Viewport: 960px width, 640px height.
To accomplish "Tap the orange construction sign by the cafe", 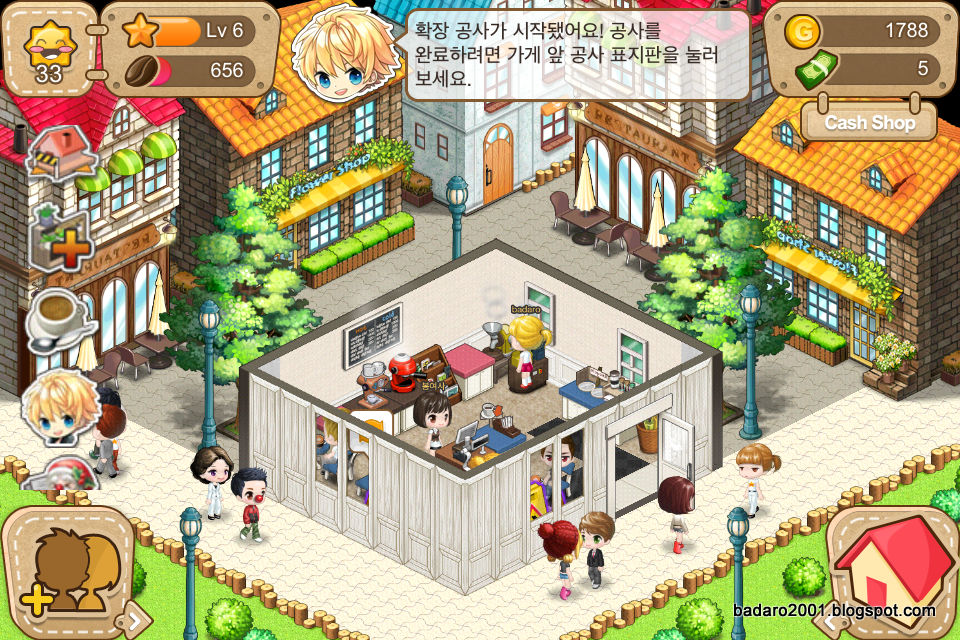I will 370,423.
